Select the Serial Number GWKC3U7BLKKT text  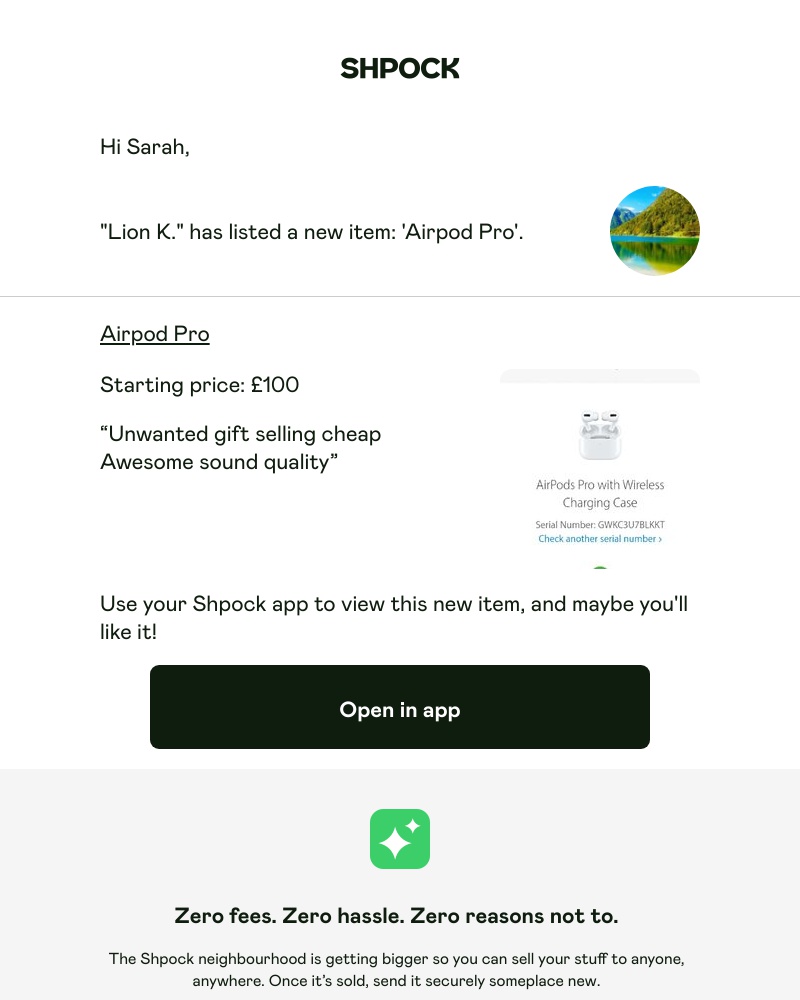pos(599,524)
